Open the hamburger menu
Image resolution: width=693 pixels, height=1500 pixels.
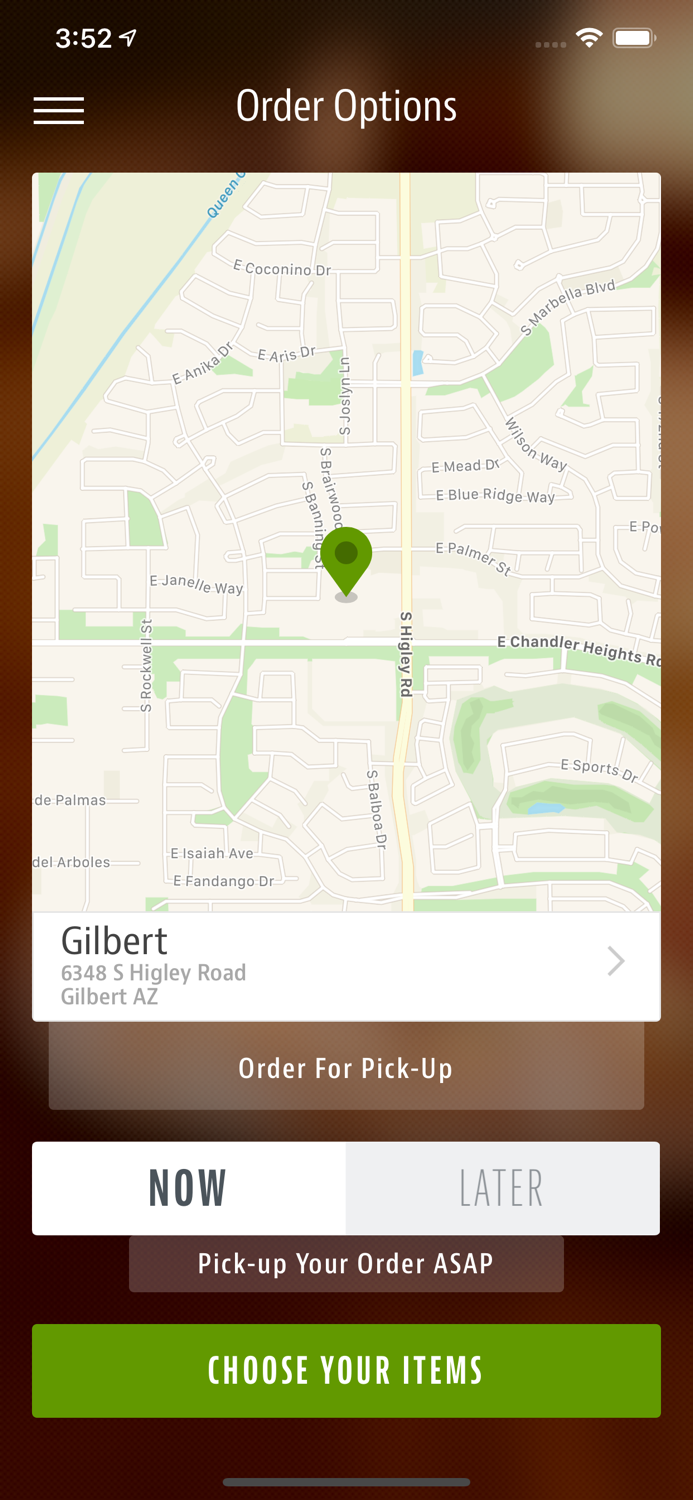click(x=58, y=110)
